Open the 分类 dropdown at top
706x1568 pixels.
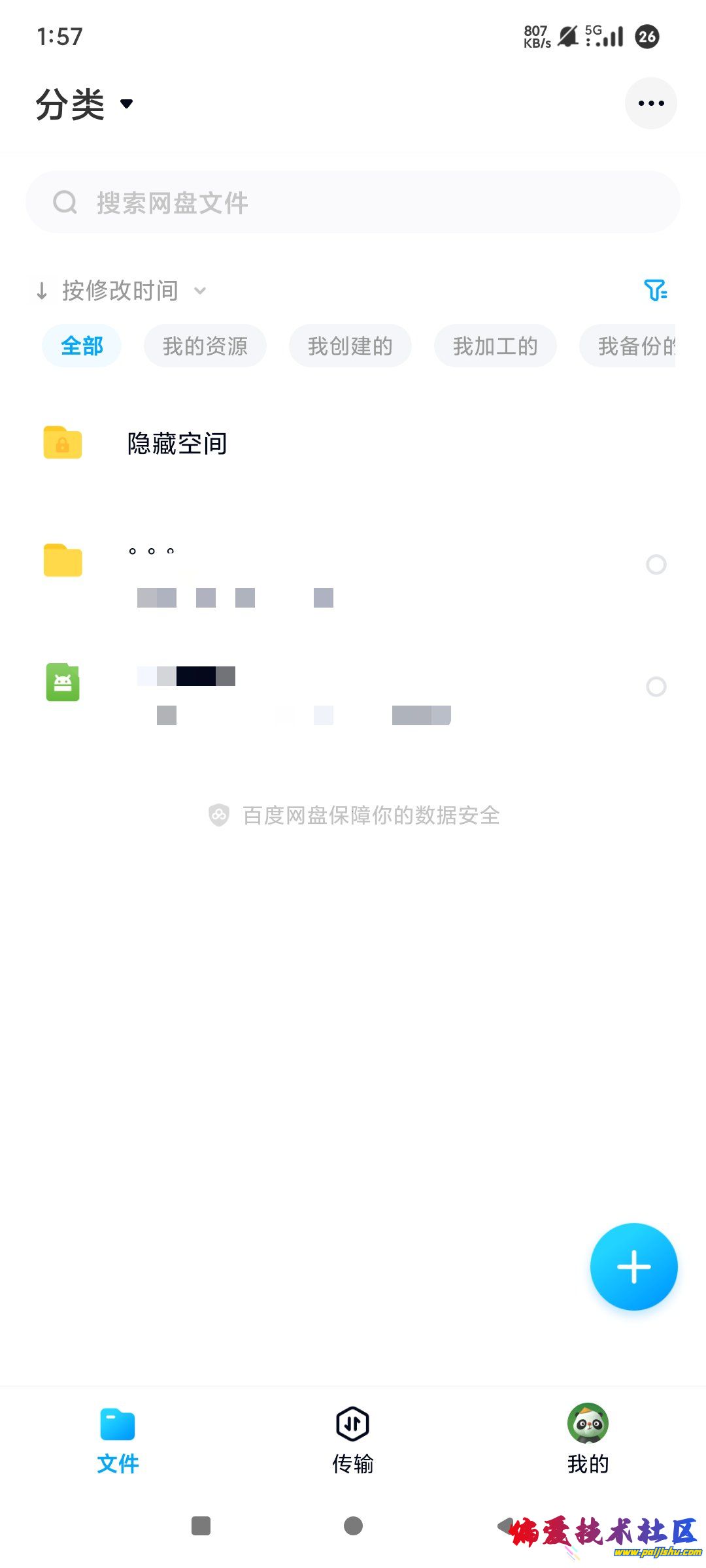point(85,104)
